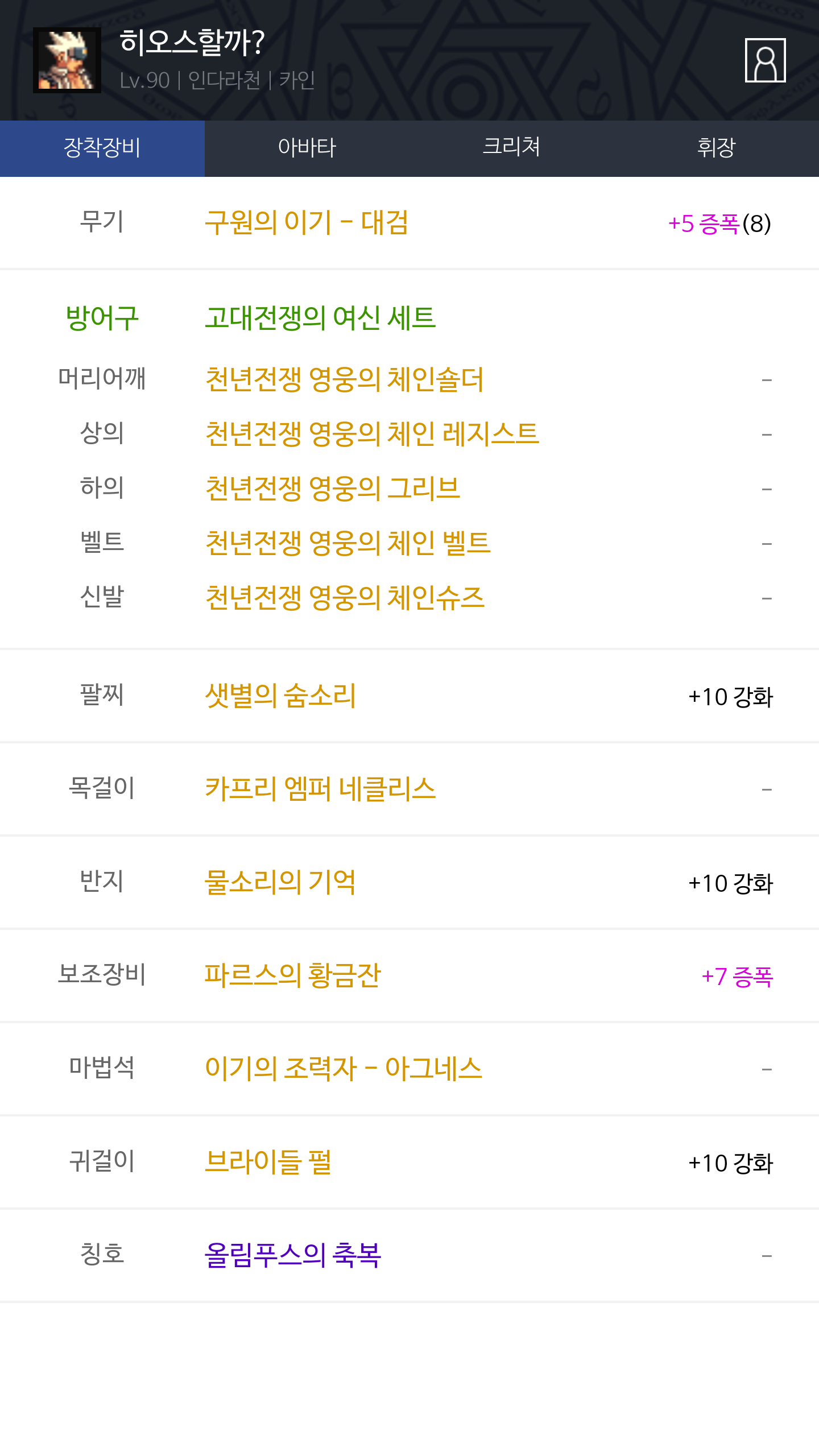819x1456 pixels.
Task: Switch to the 아바타 tab
Action: (307, 148)
